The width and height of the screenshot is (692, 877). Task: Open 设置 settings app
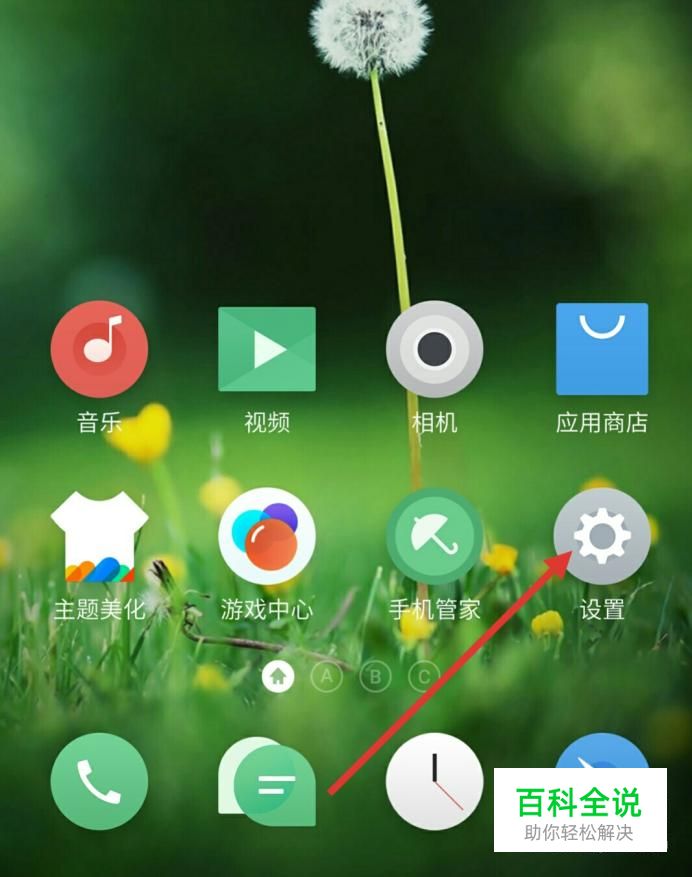602,537
